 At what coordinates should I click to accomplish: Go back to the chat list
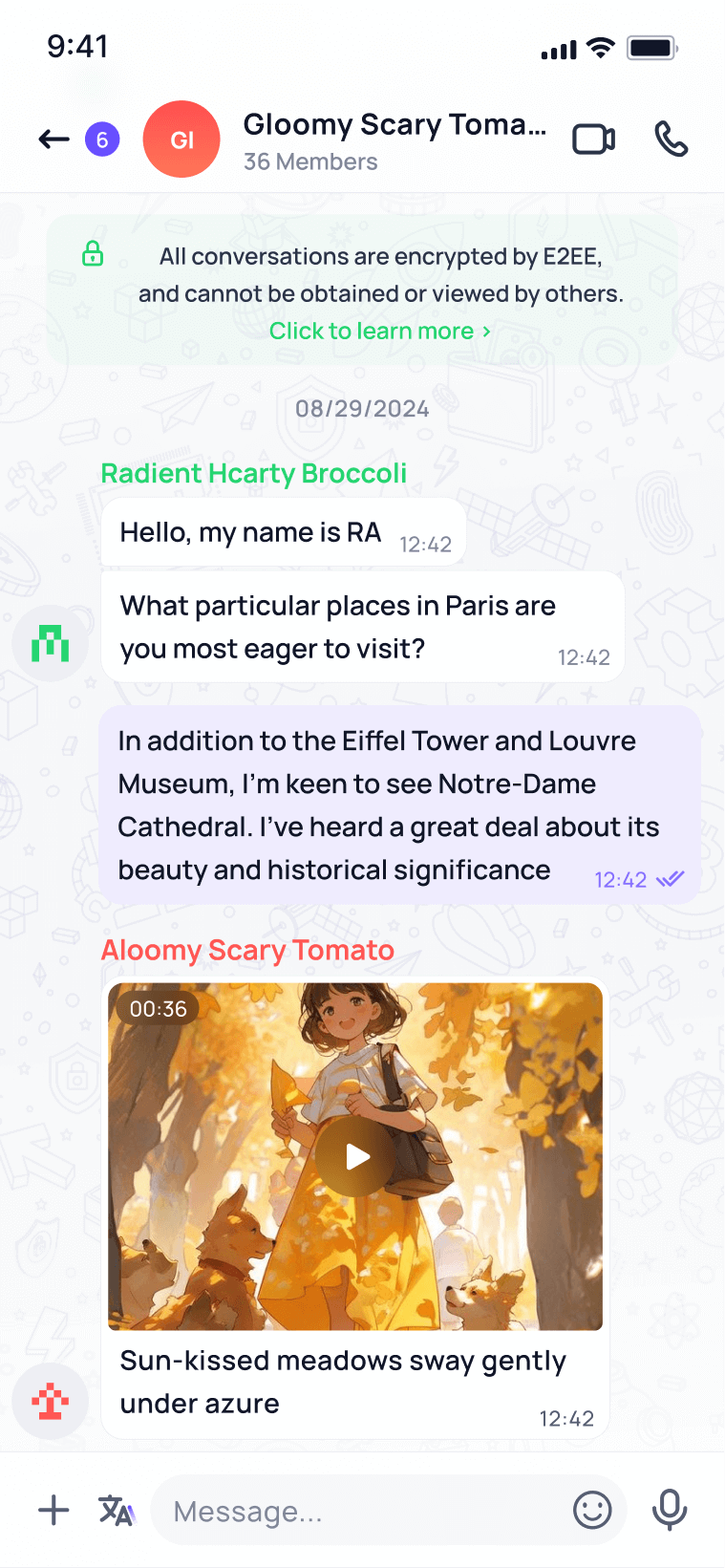[x=54, y=140]
